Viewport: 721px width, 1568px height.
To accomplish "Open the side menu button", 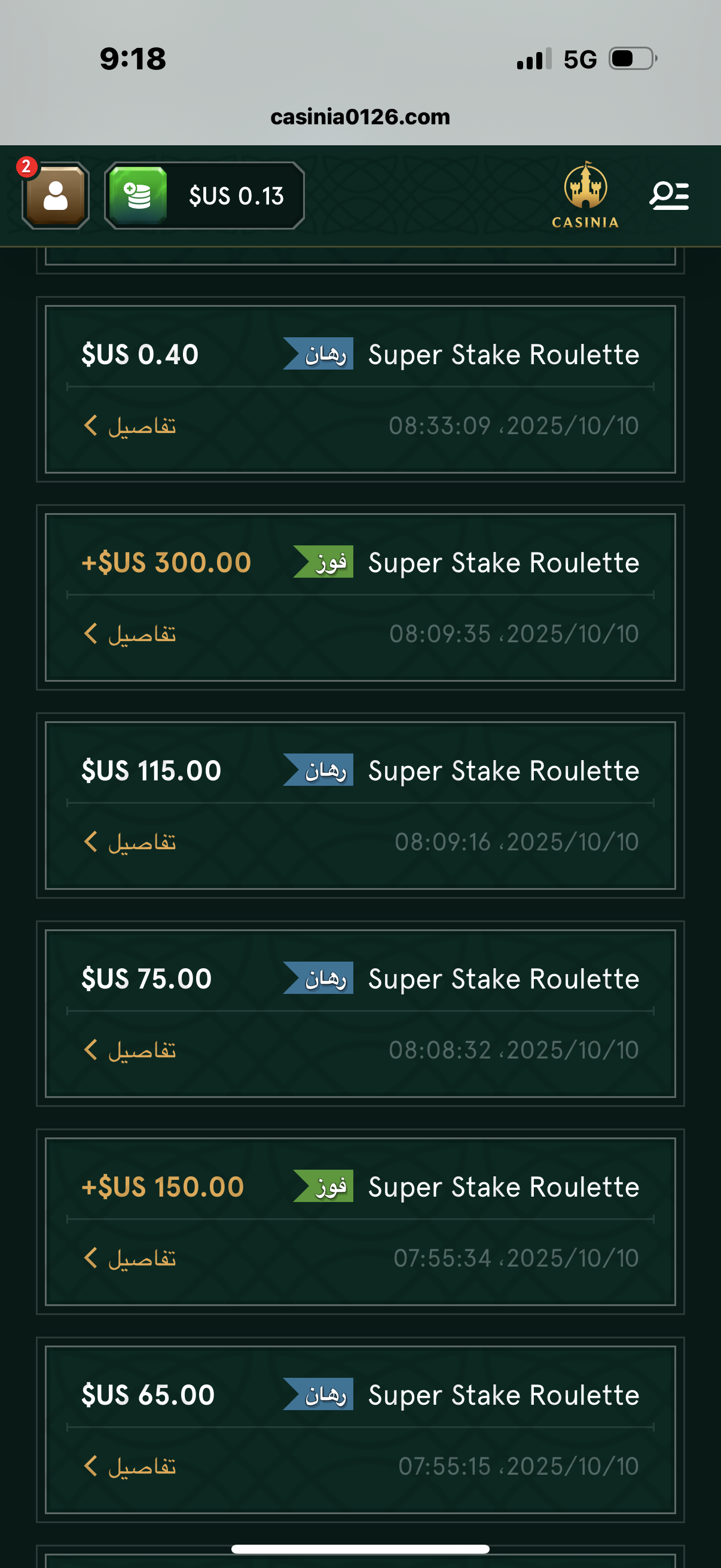I will coord(668,196).
